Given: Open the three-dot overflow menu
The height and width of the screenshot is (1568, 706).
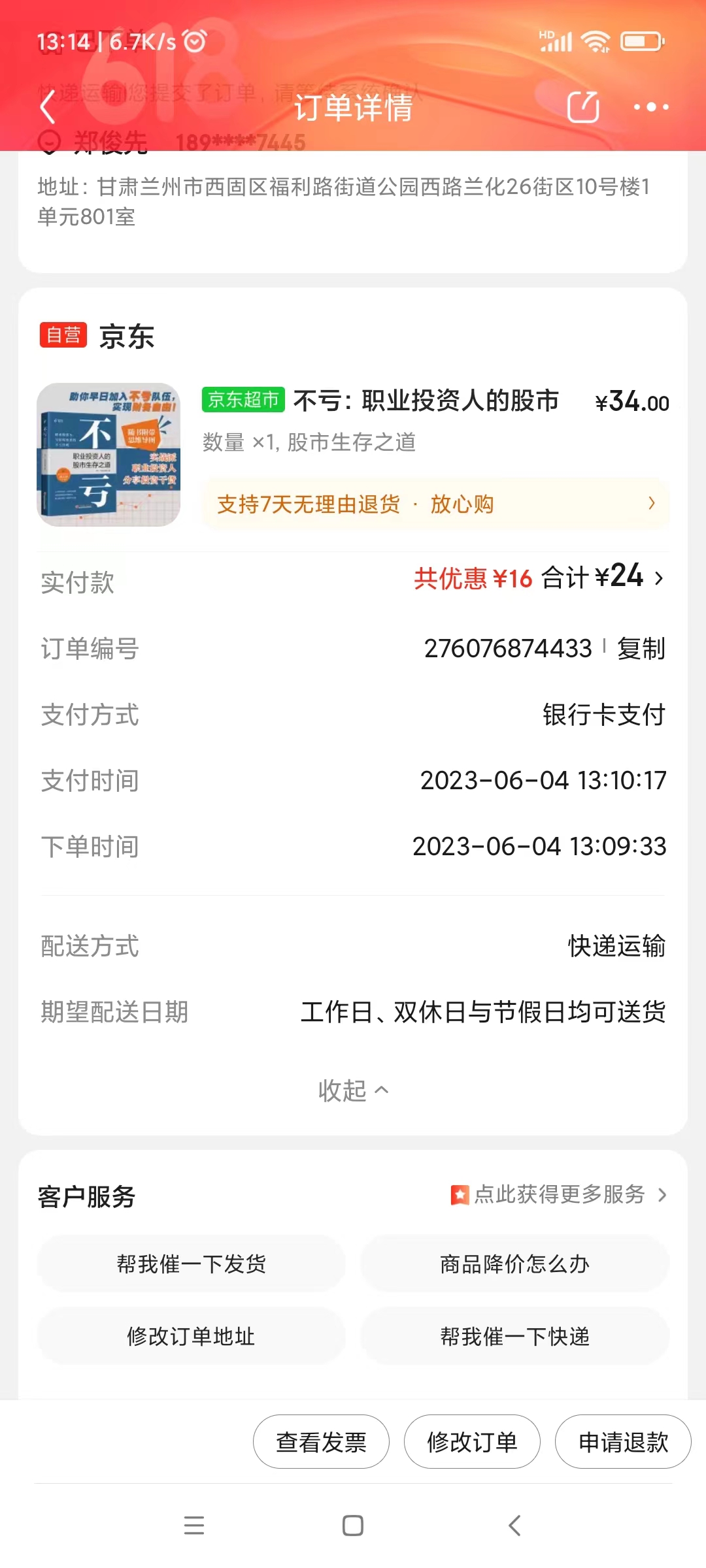Looking at the screenshot, I should coord(651,107).
